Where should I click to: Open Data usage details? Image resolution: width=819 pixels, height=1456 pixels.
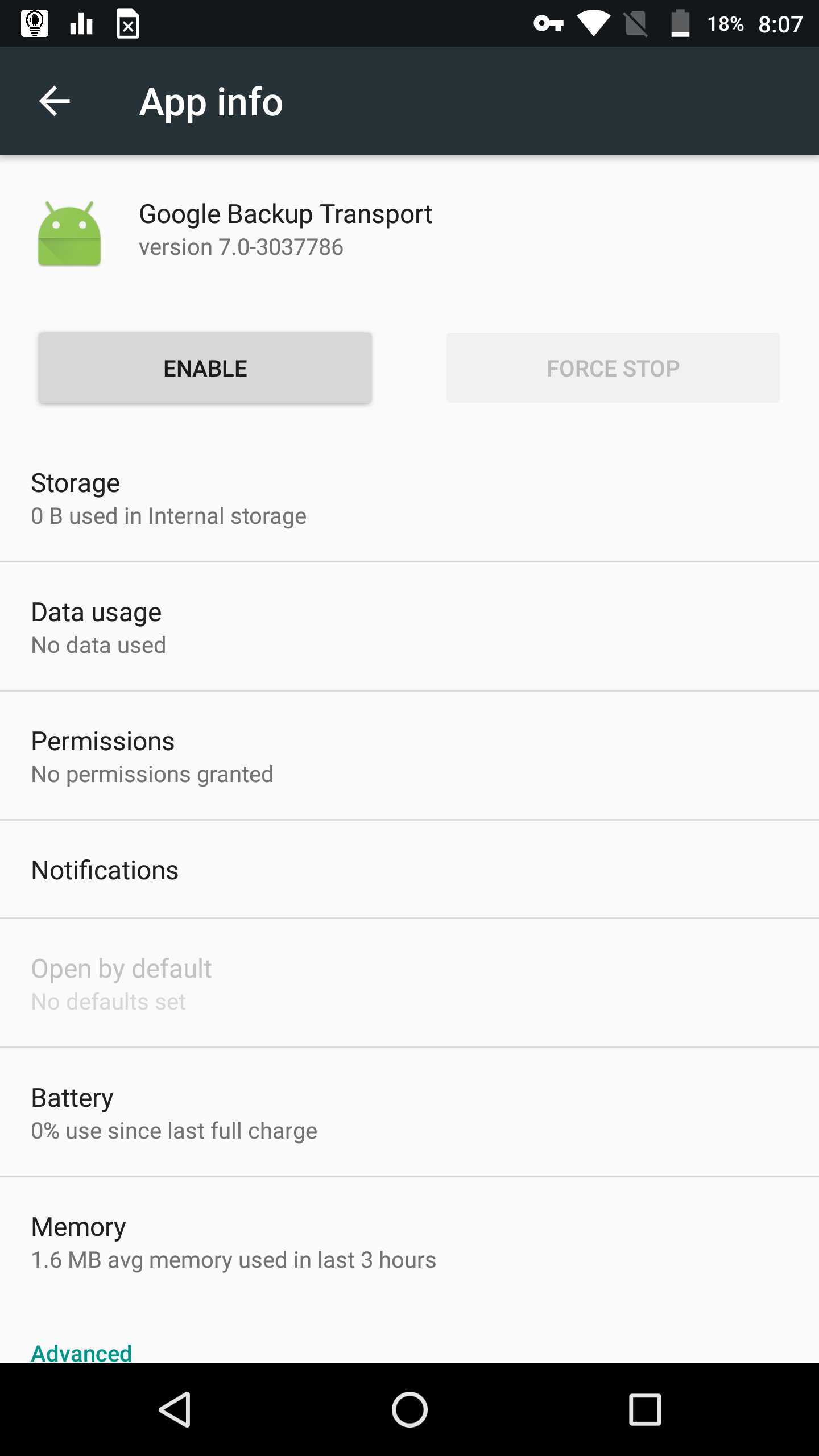point(409,628)
